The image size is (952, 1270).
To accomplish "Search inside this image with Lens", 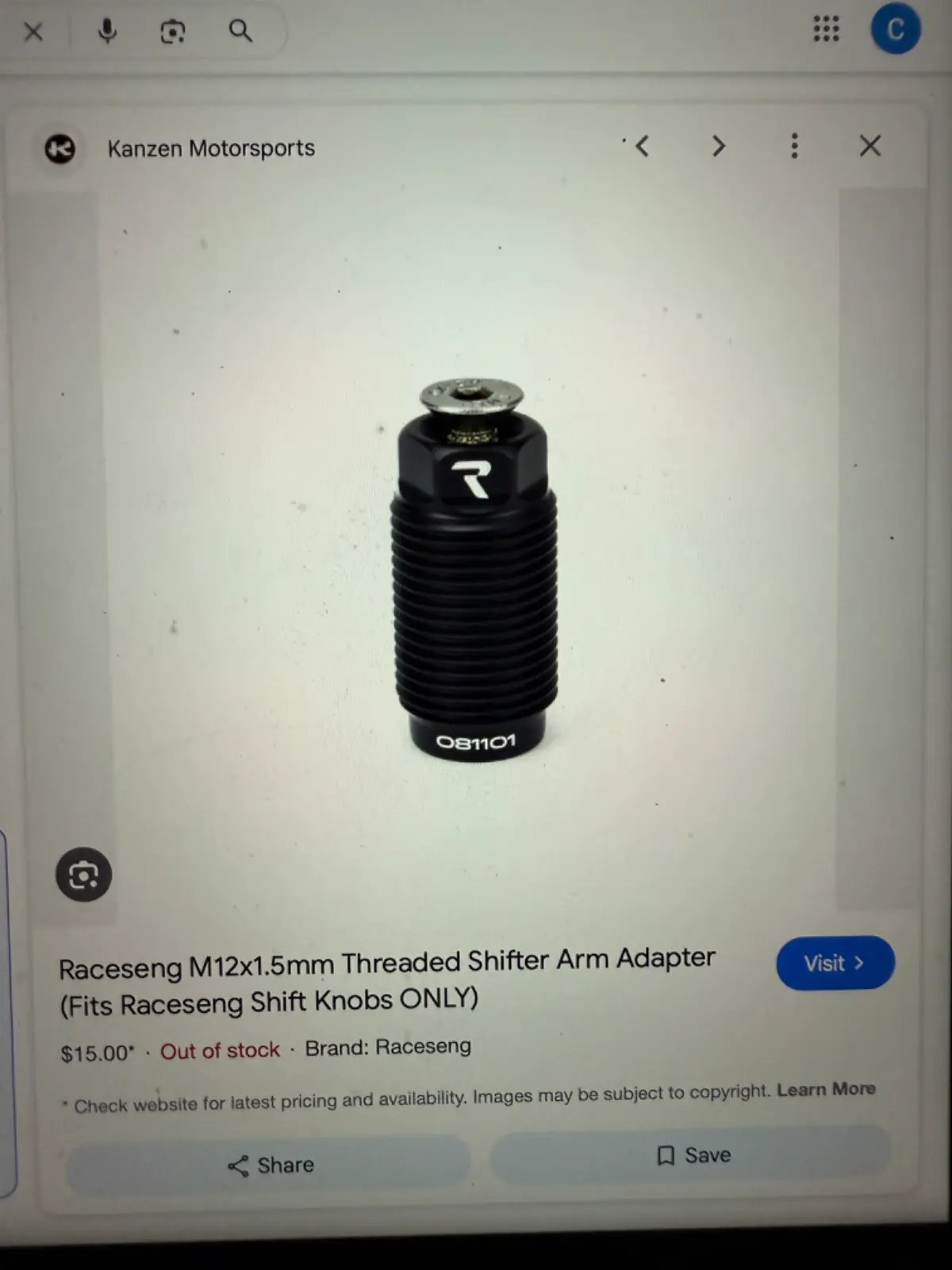I will [83, 875].
